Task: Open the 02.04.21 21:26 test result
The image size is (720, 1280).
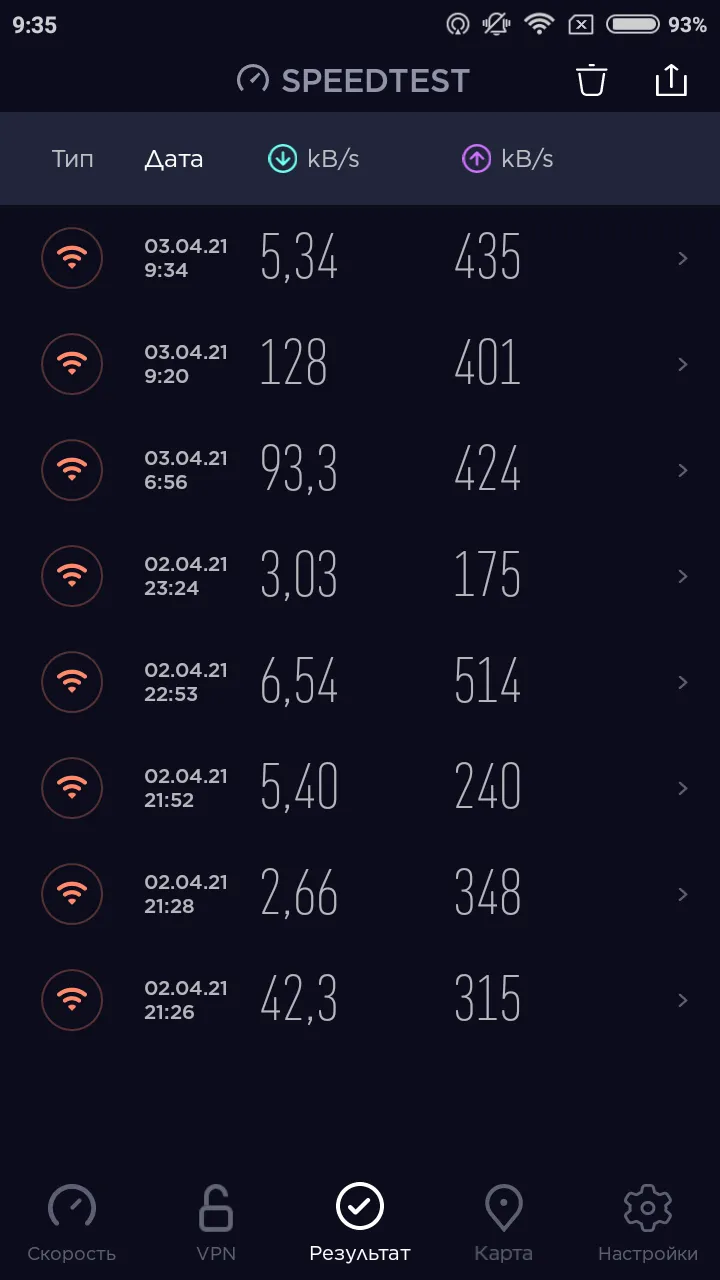Action: pos(360,1000)
